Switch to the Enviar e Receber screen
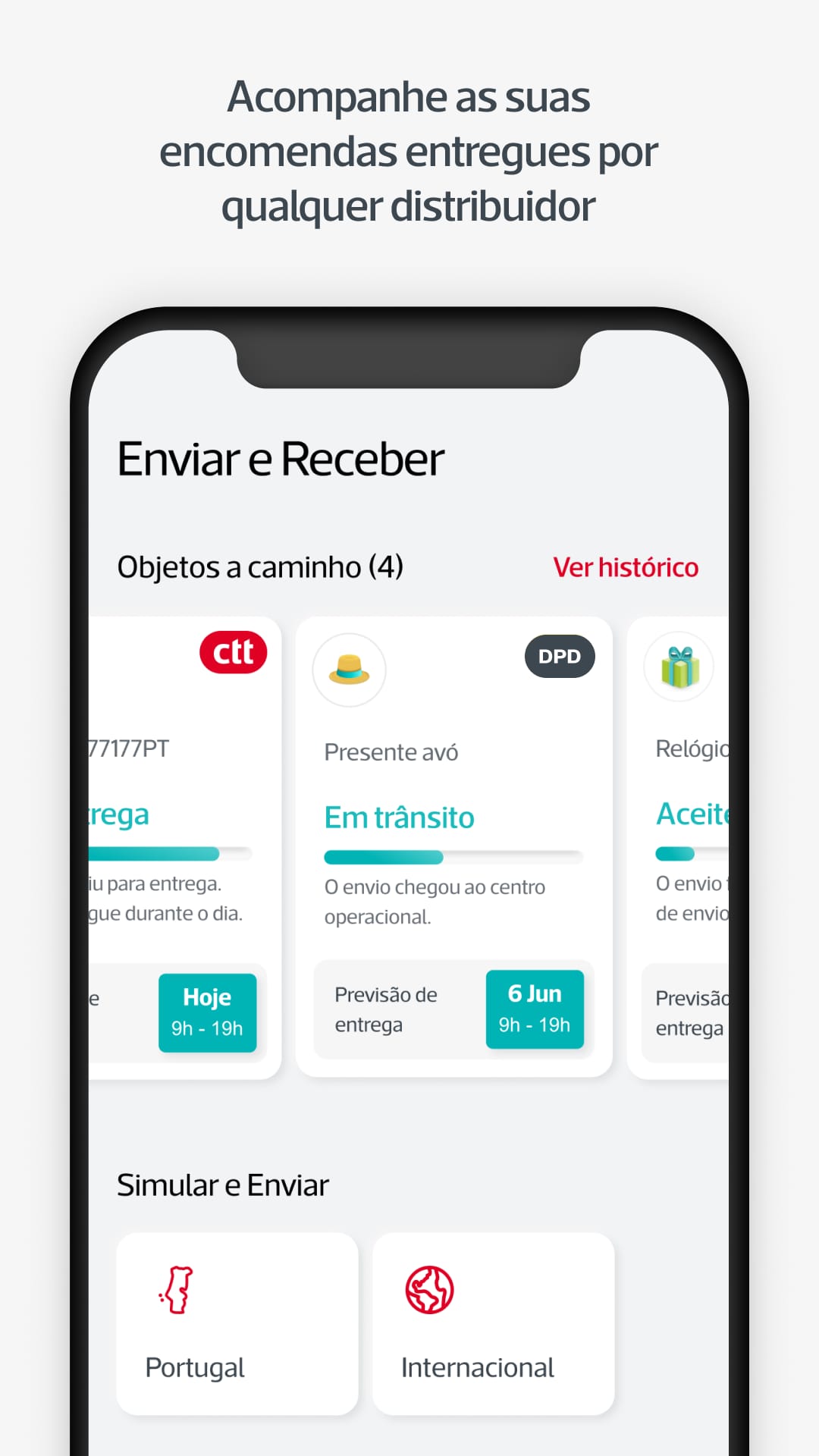Screen dimensions: 819x1456 coord(281,457)
